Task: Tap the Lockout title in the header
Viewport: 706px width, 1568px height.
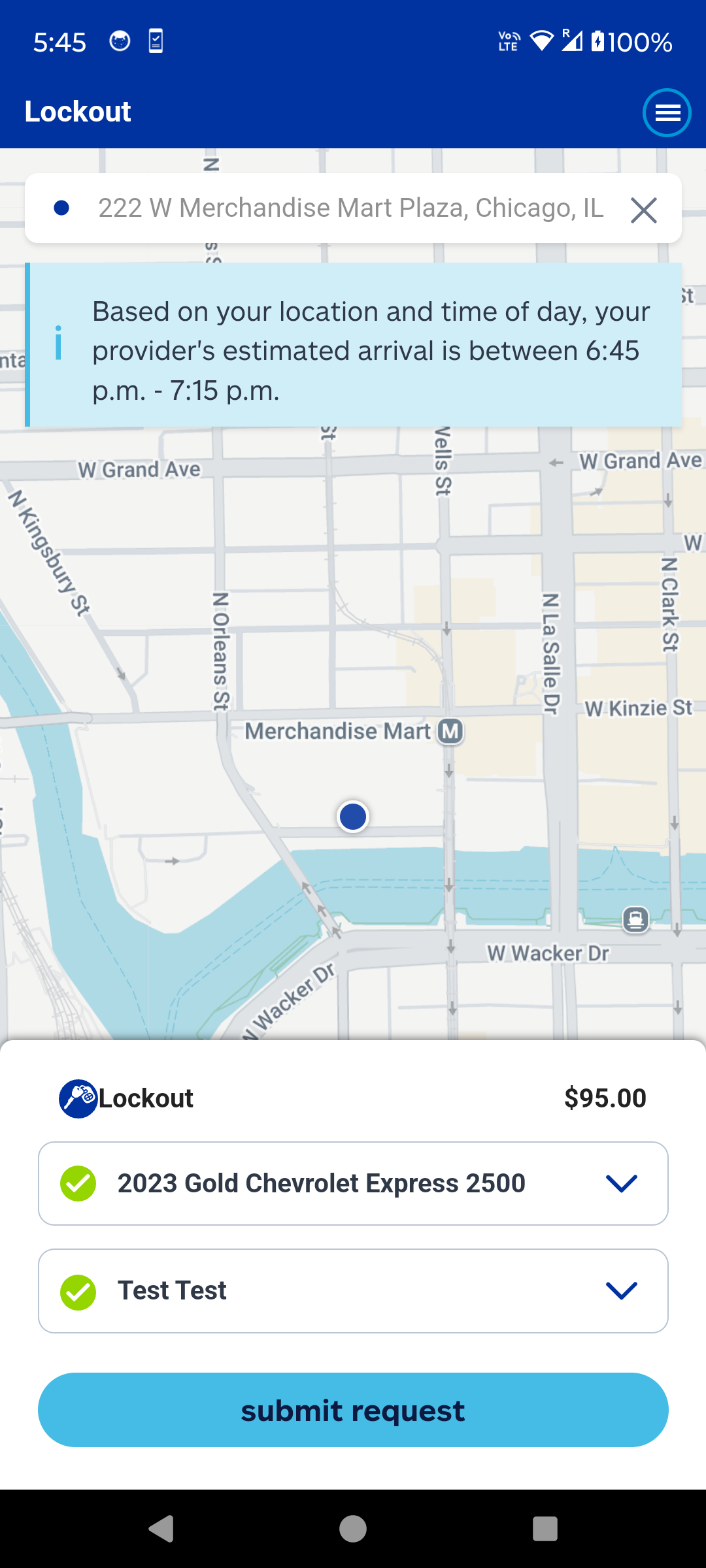Action: [x=77, y=111]
